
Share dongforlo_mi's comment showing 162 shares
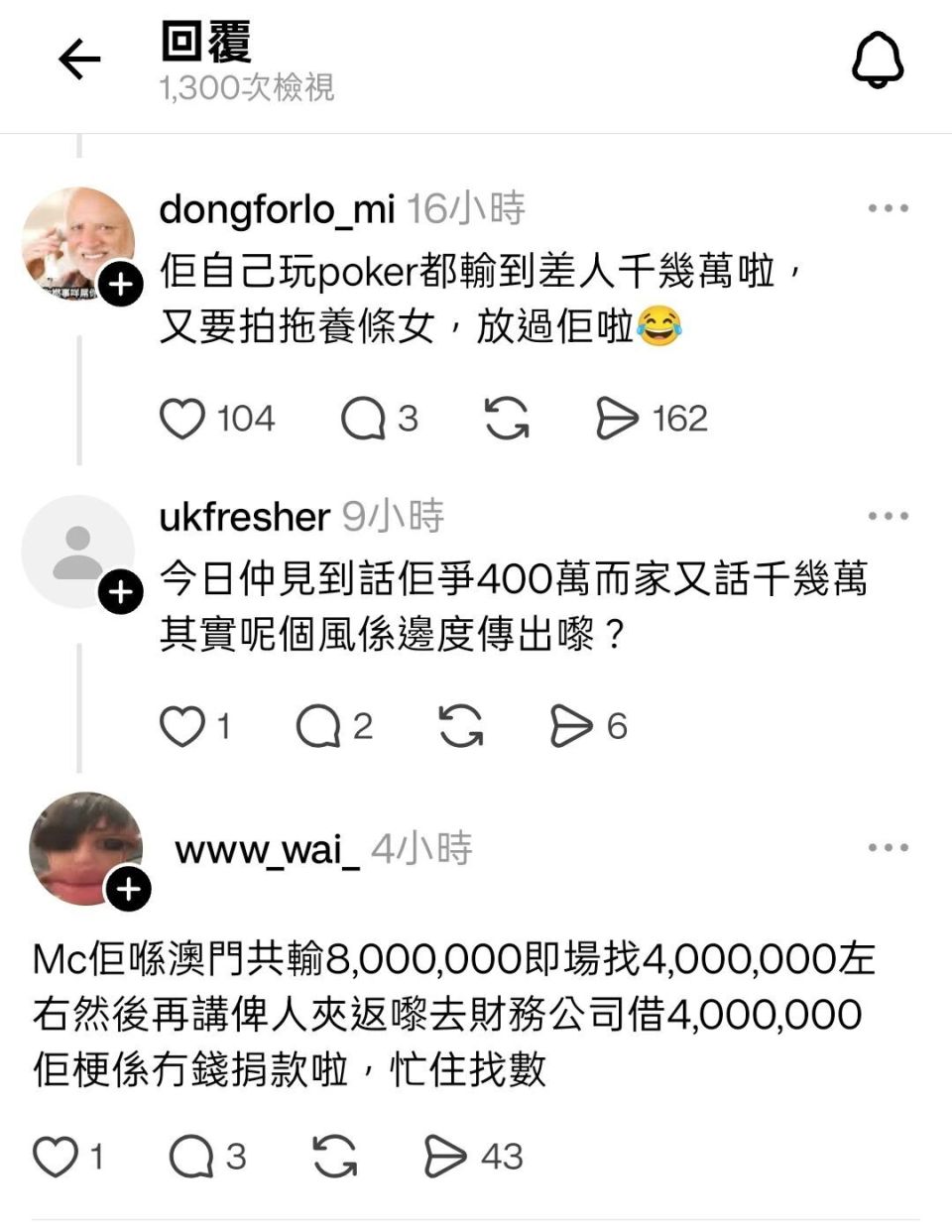619,418
